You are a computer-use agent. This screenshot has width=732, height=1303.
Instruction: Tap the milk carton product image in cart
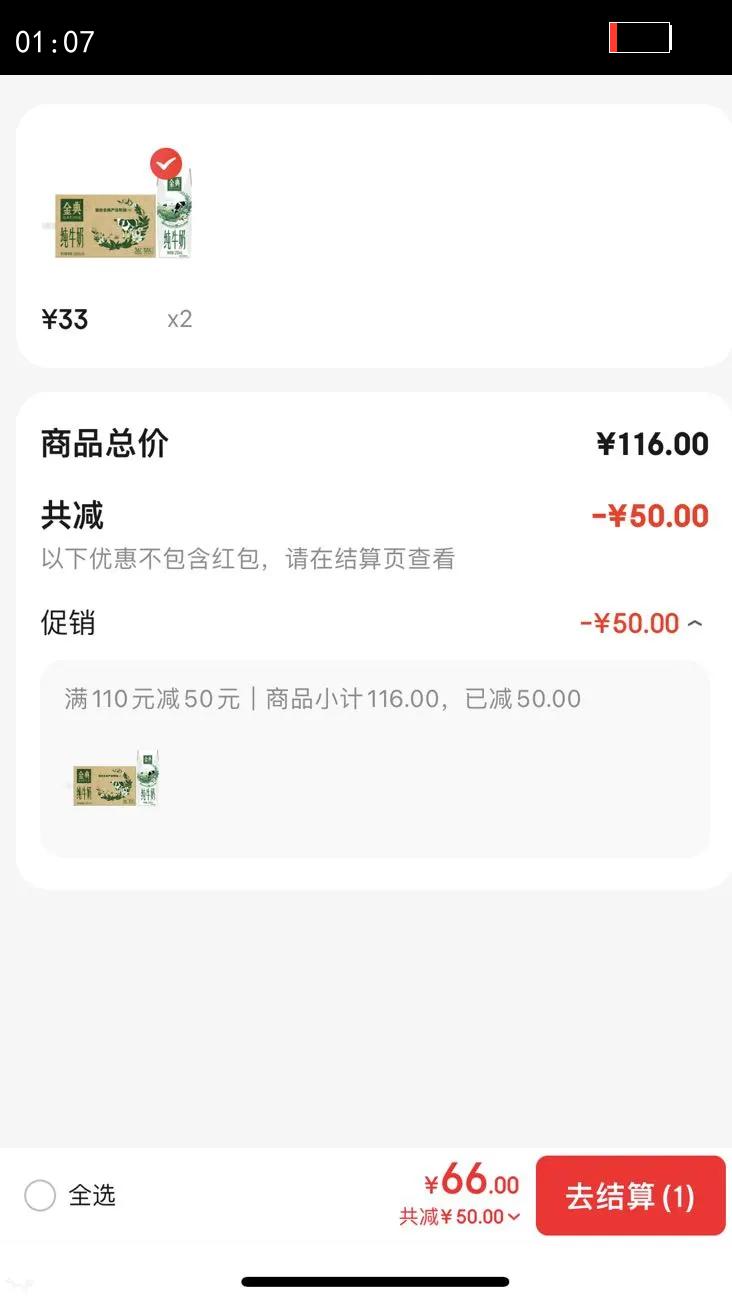click(x=120, y=220)
